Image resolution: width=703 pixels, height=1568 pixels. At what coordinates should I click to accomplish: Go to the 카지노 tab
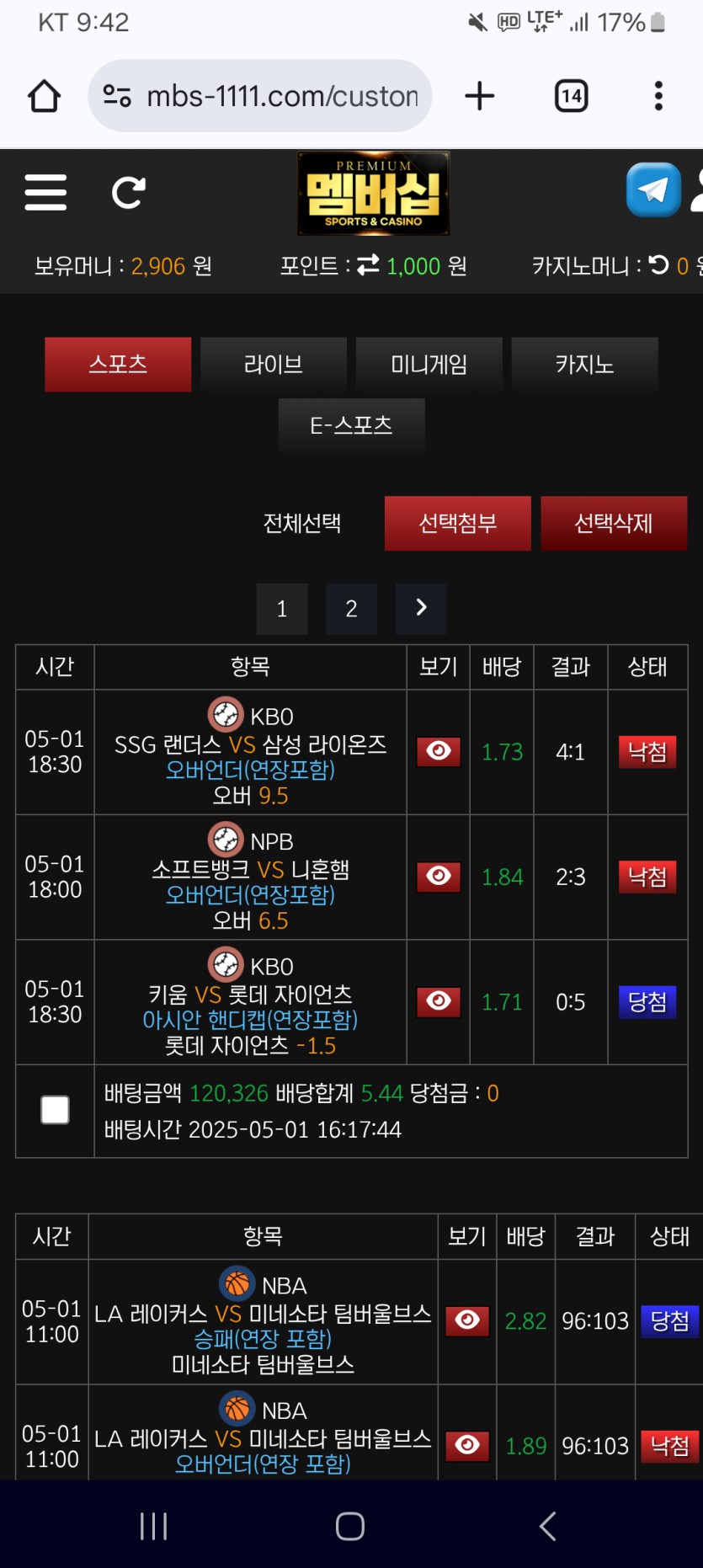585,365
